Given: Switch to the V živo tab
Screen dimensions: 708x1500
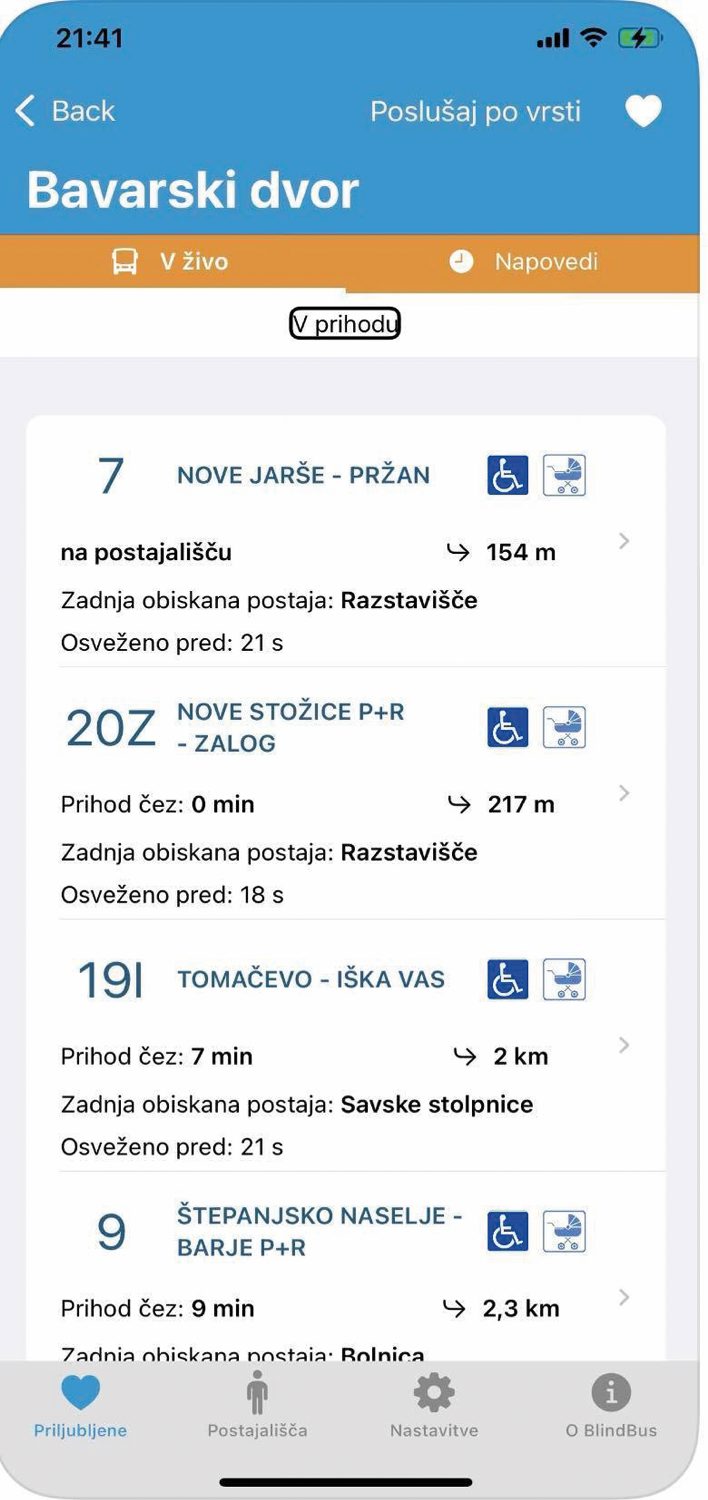Looking at the screenshot, I should point(172,263).
